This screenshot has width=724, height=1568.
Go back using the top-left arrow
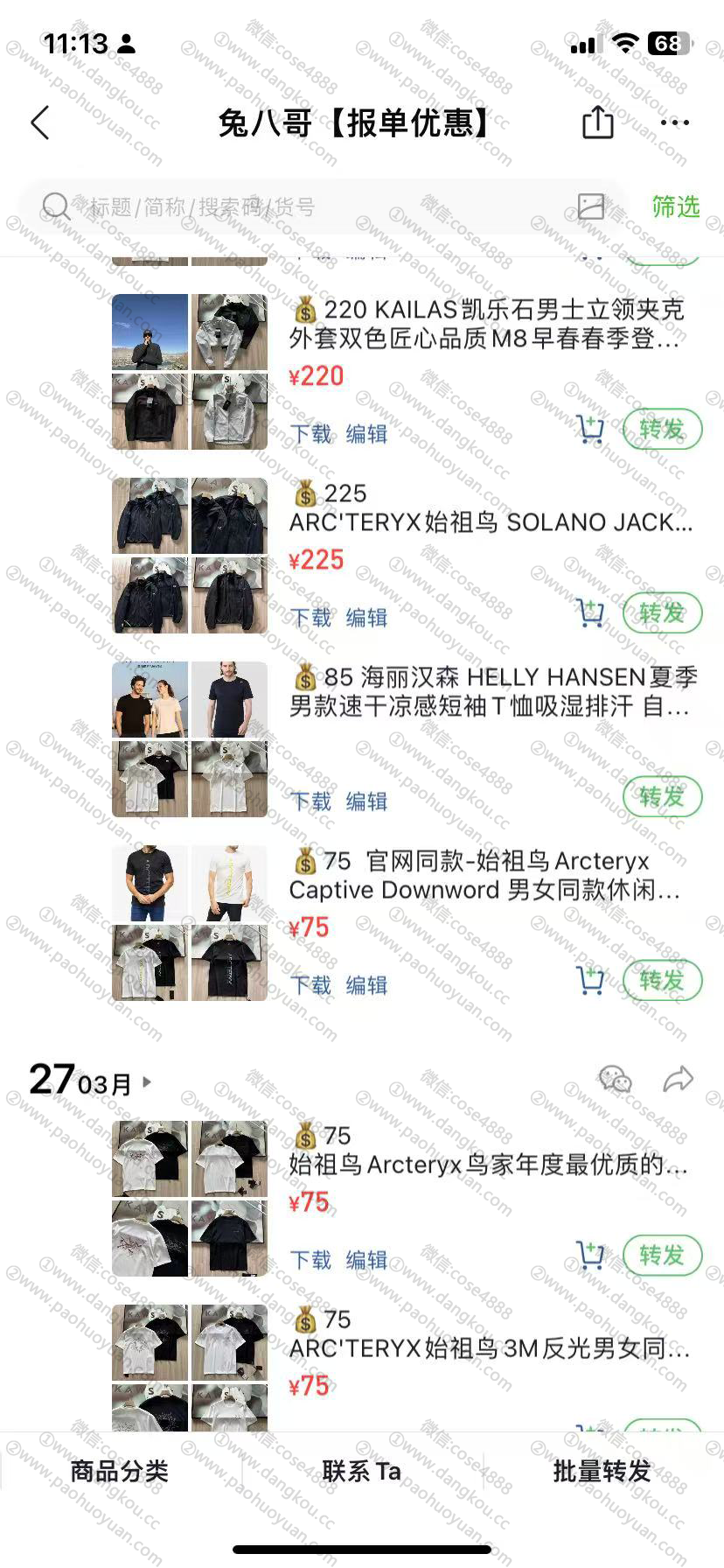point(40,123)
